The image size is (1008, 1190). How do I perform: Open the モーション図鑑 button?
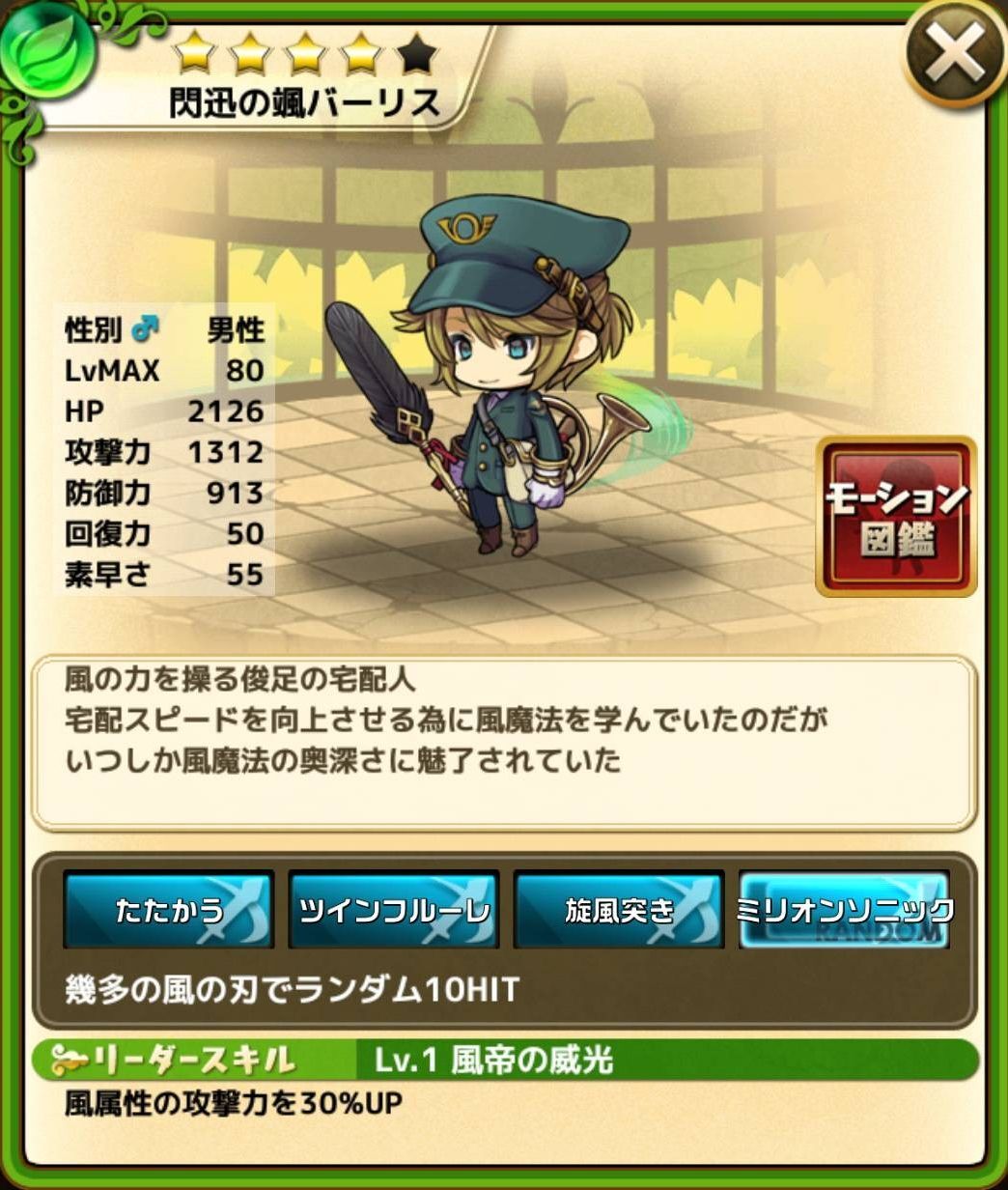[896, 516]
